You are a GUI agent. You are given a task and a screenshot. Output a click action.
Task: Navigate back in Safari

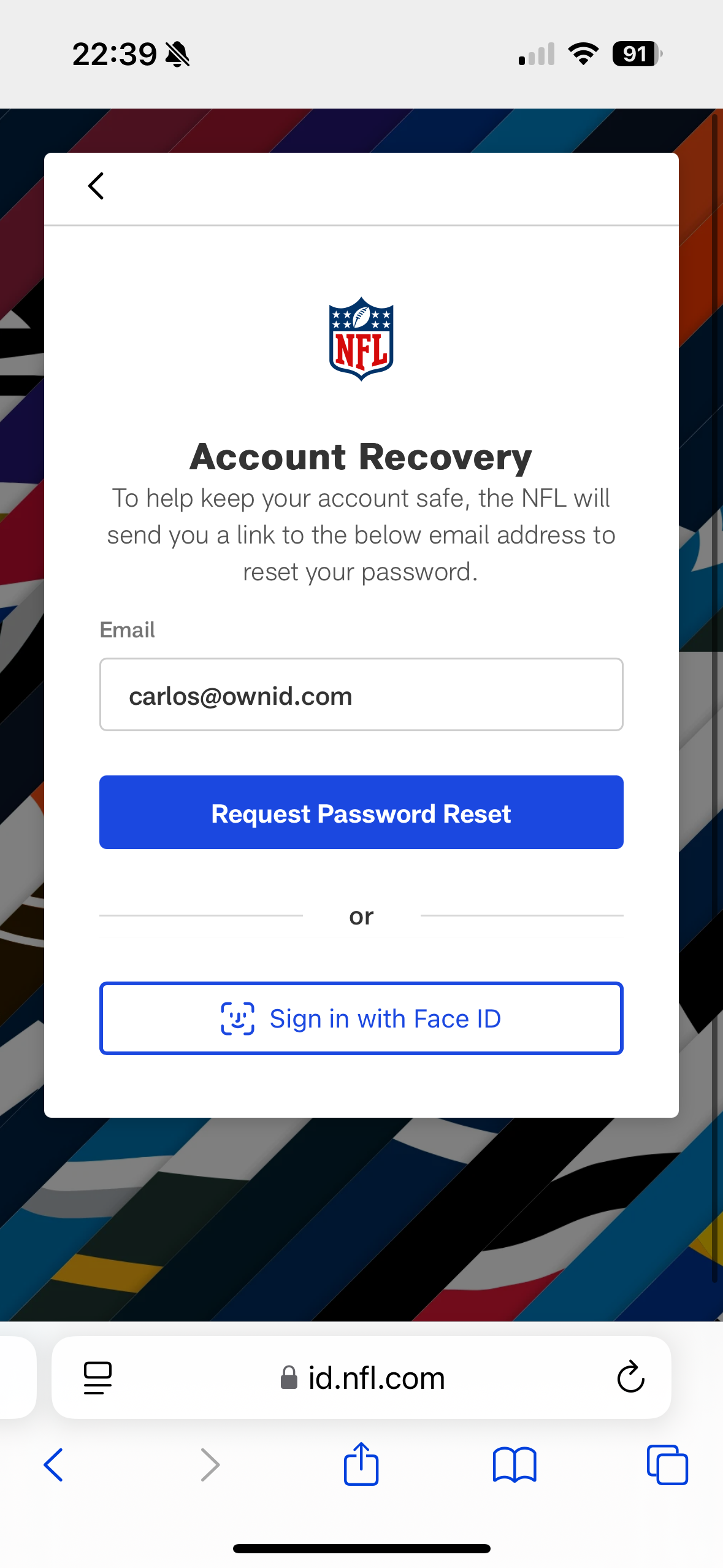click(54, 1465)
